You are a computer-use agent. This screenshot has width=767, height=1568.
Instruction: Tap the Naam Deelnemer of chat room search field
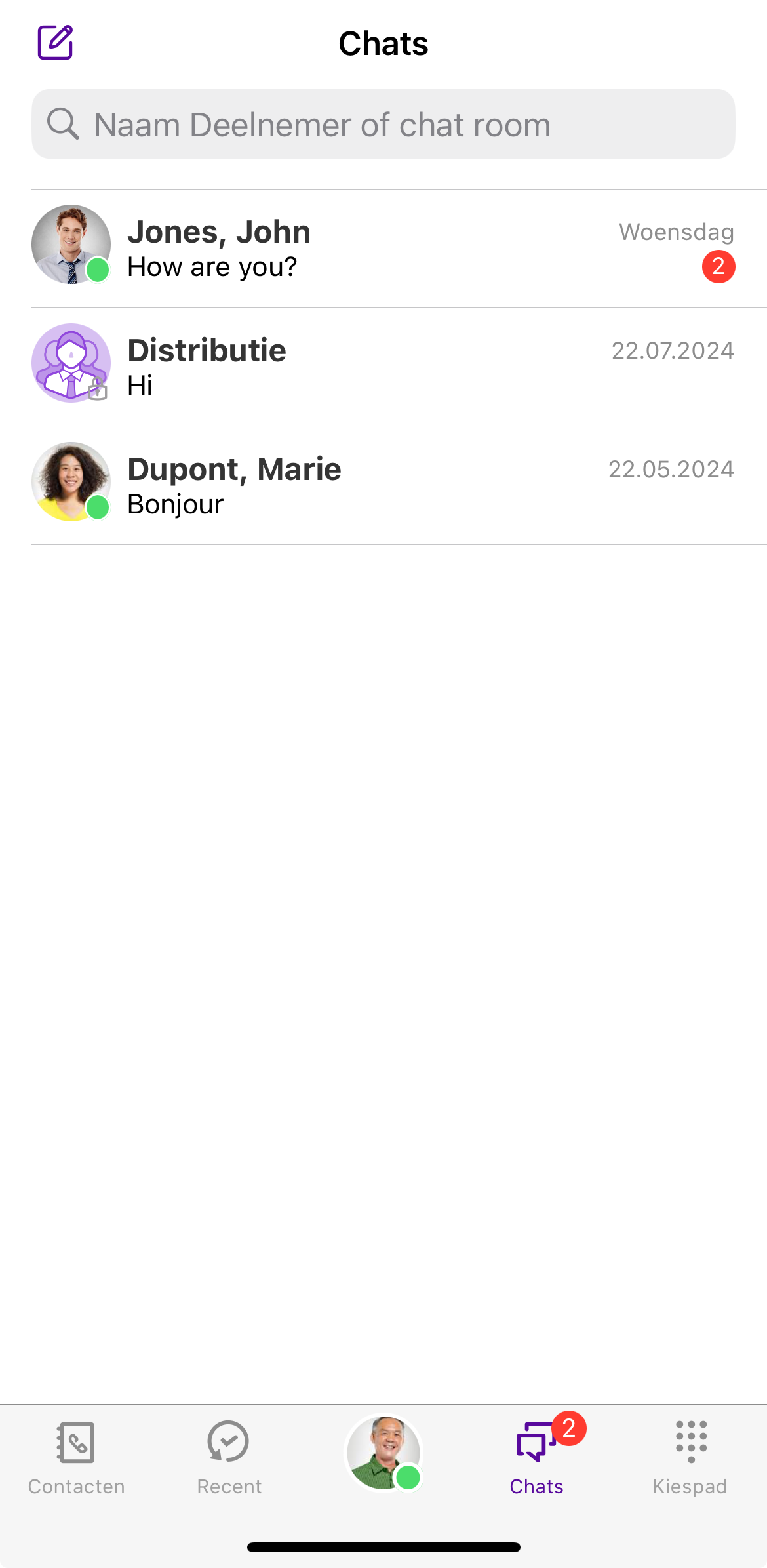pyautogui.click(x=383, y=125)
